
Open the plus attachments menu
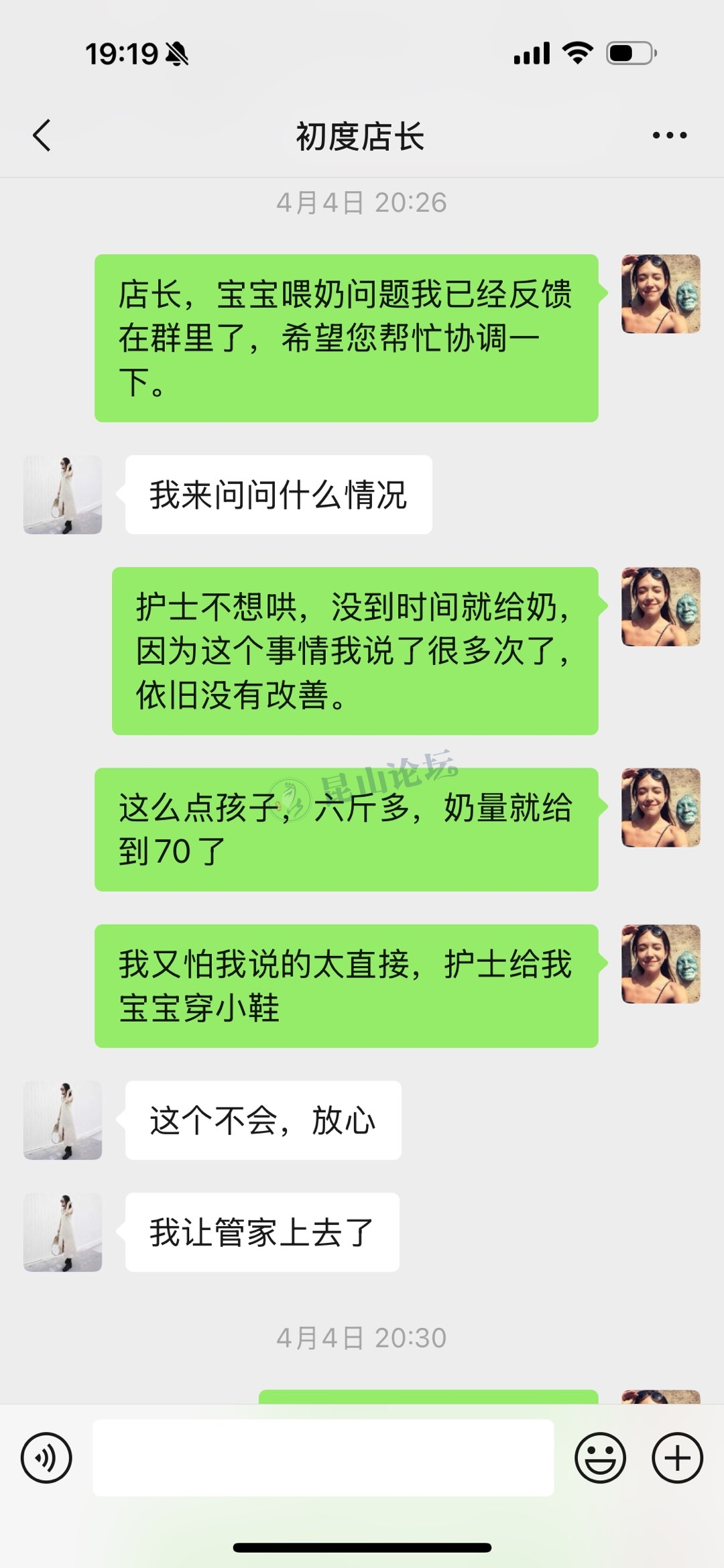677,1457
